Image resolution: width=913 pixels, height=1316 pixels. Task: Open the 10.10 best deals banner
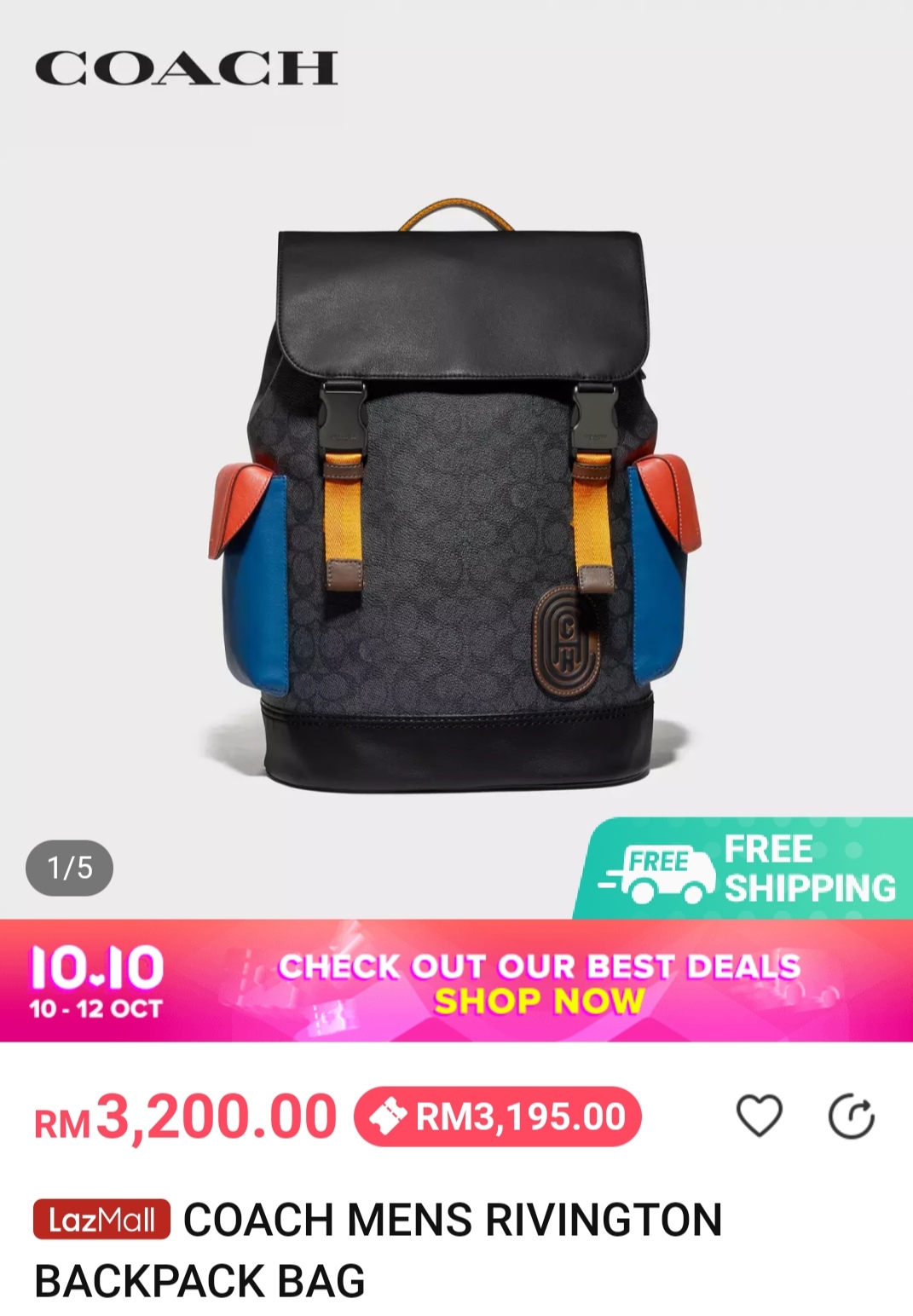pos(456,981)
